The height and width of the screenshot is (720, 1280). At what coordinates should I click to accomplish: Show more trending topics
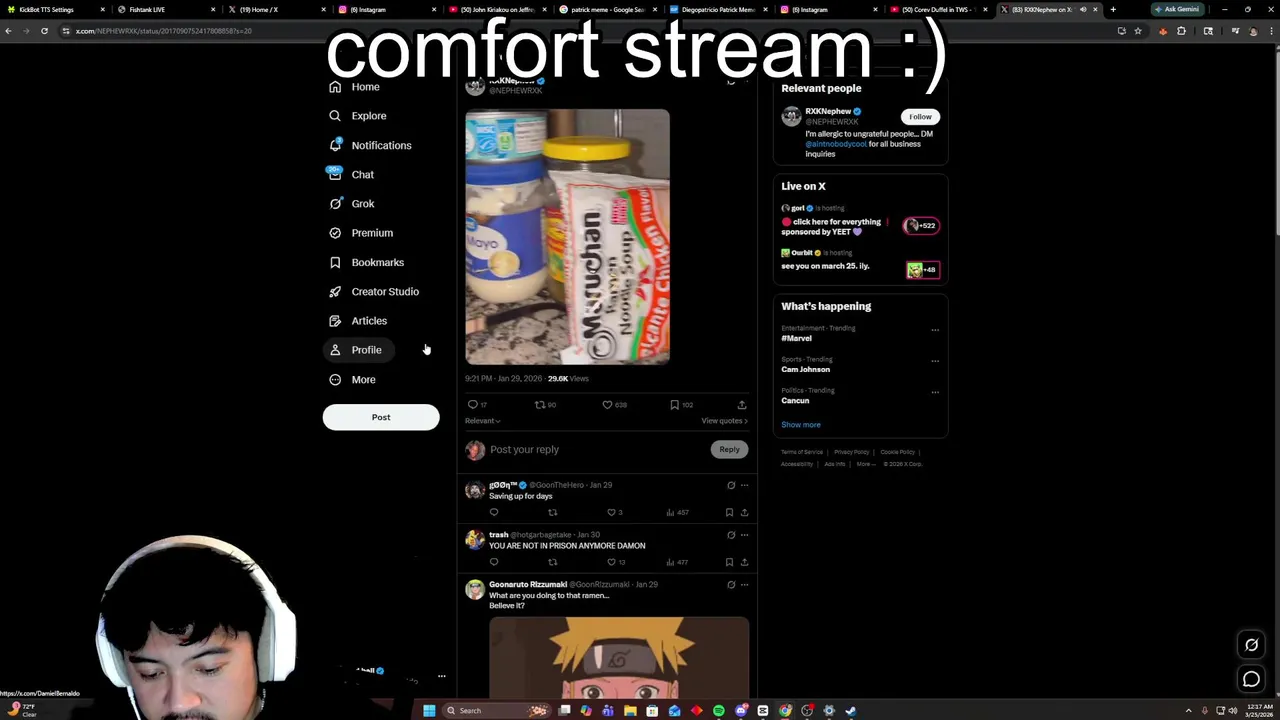pos(800,425)
